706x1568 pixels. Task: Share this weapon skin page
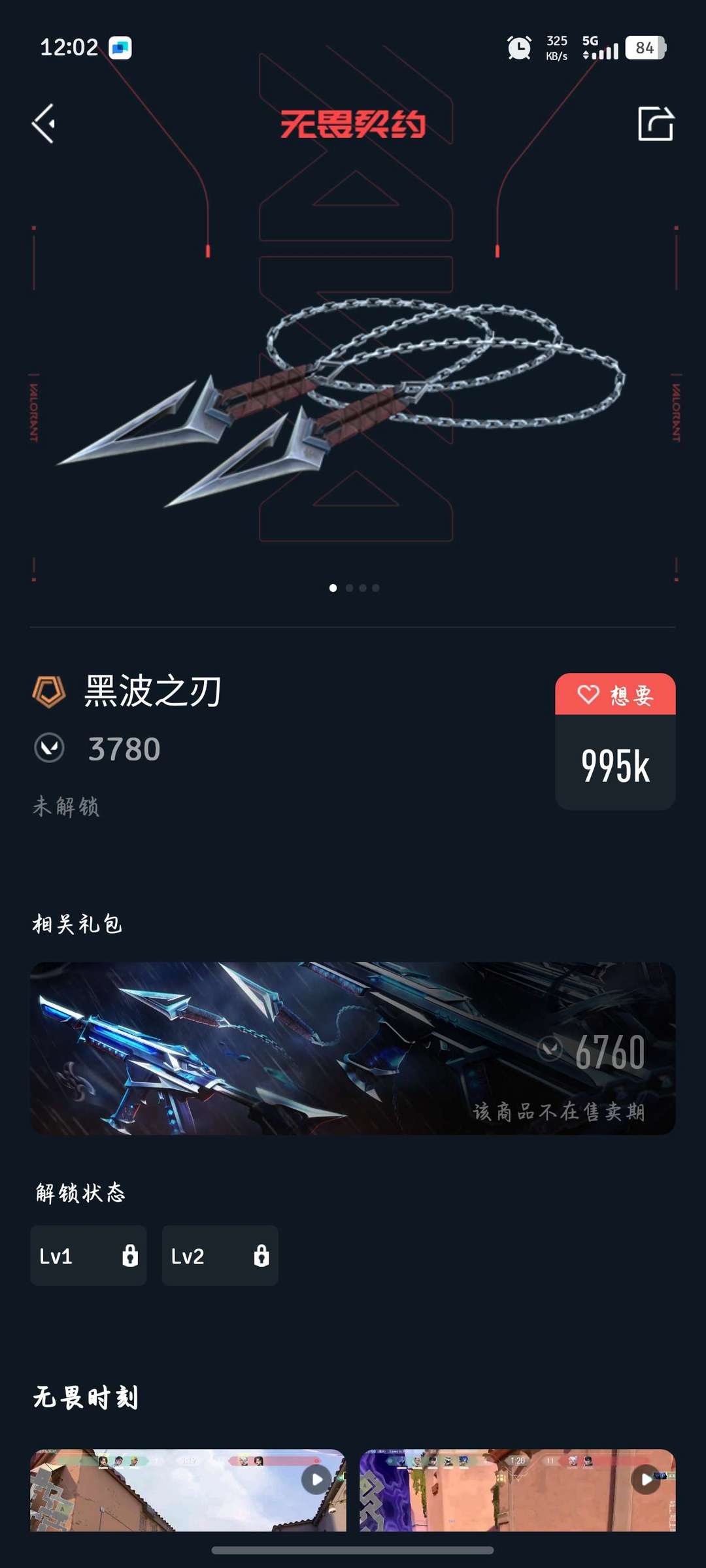tap(655, 123)
